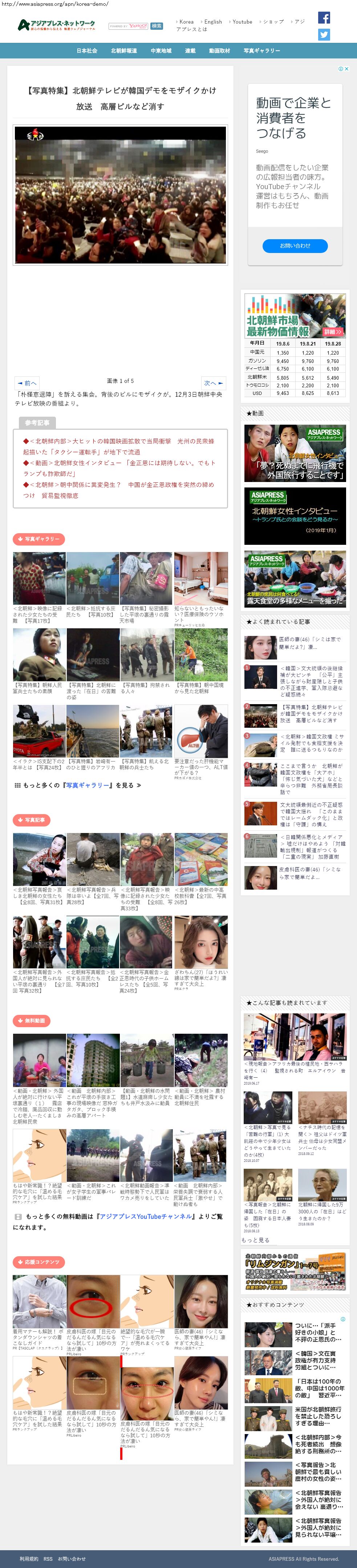The height and width of the screenshot is (1568, 357).
Task: Show next image with 次へ
Action: tap(213, 383)
